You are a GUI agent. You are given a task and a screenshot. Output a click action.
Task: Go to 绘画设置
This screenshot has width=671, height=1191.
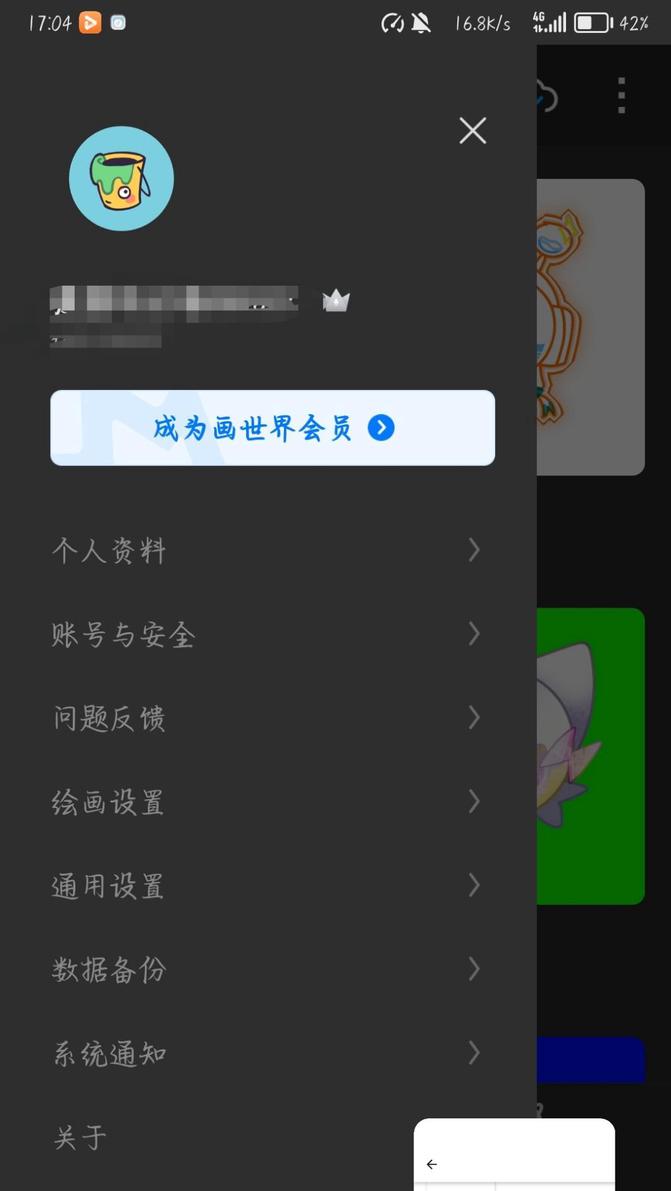click(266, 802)
